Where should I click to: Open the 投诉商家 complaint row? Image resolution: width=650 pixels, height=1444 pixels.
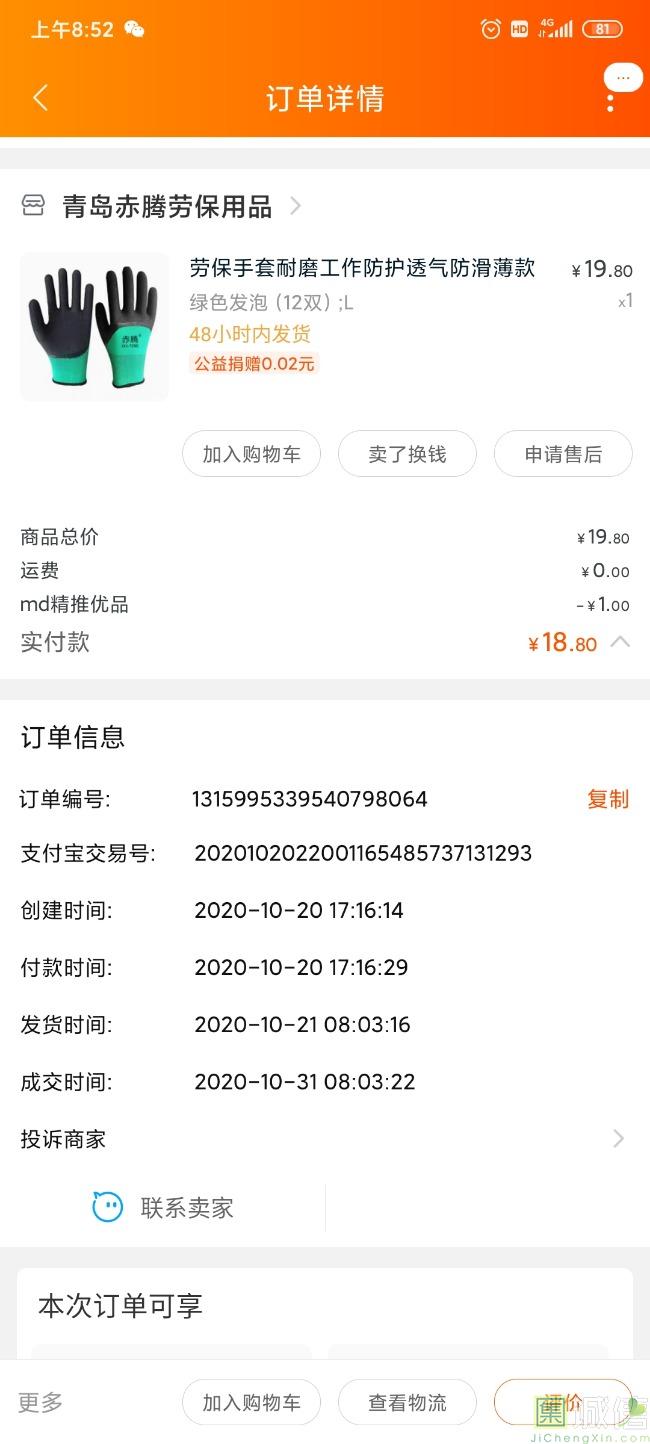325,1139
